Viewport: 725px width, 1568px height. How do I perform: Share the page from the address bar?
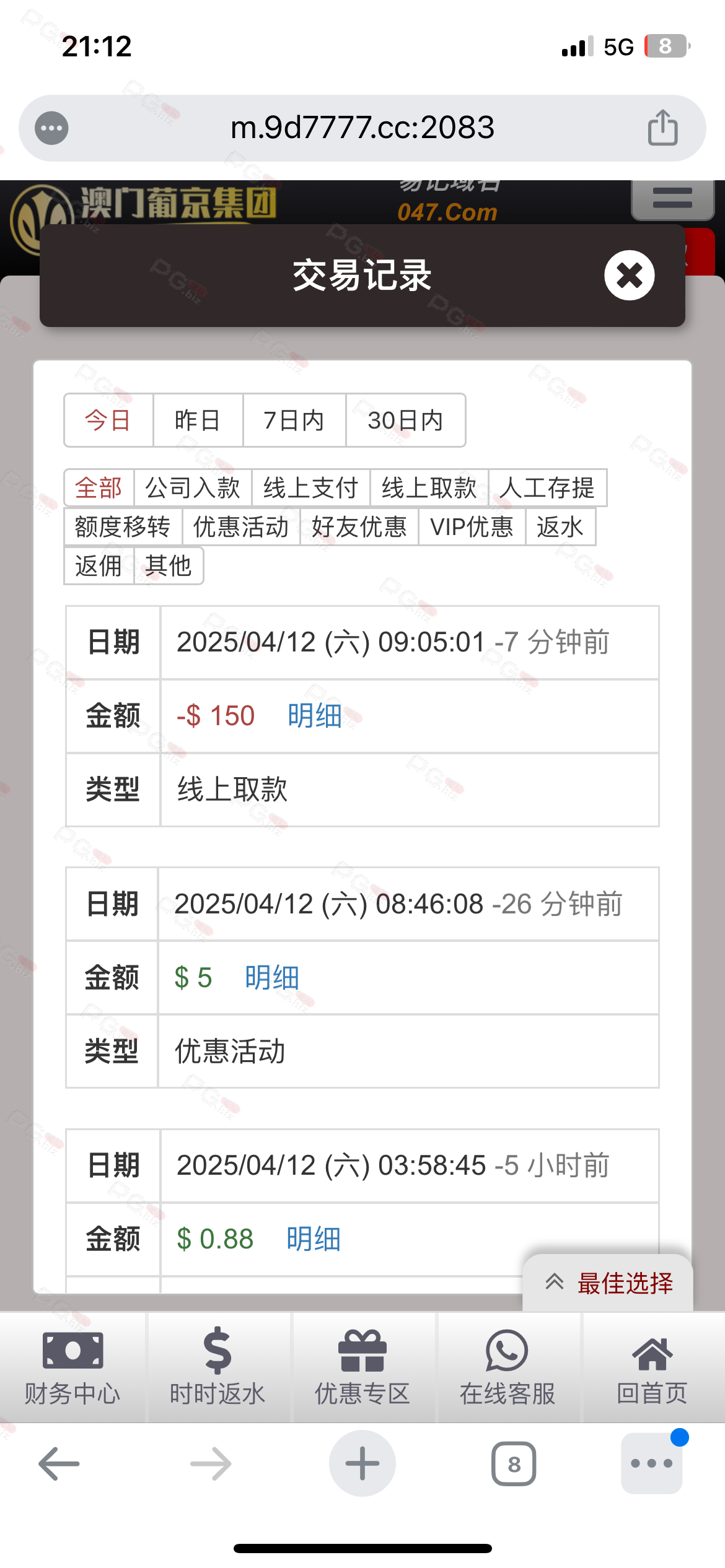(x=662, y=128)
